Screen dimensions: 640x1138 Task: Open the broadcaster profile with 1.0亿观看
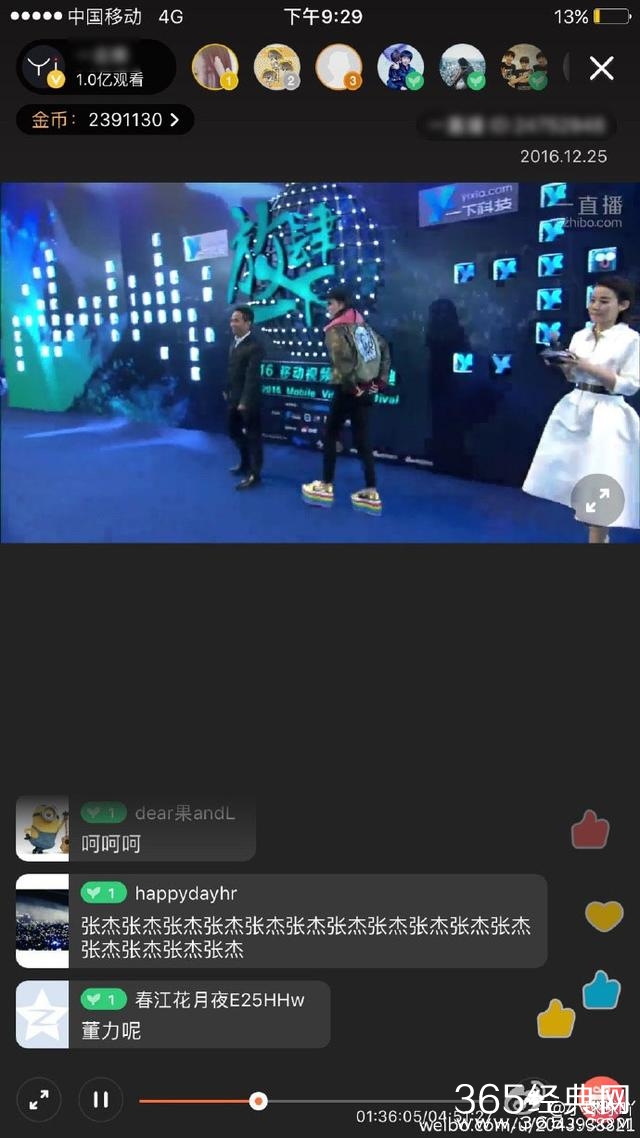point(42,67)
